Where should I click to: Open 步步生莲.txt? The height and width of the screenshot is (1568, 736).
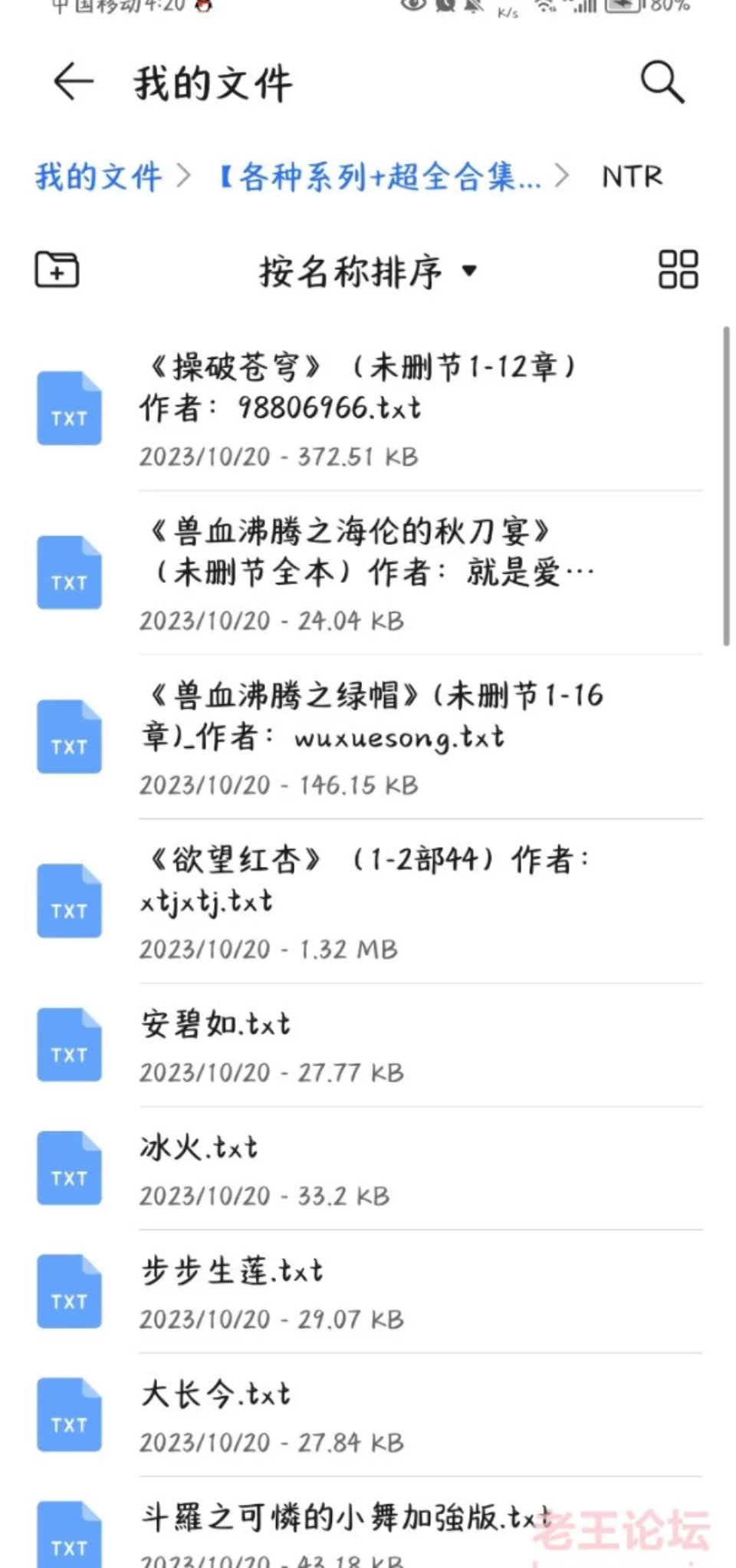368,1293
